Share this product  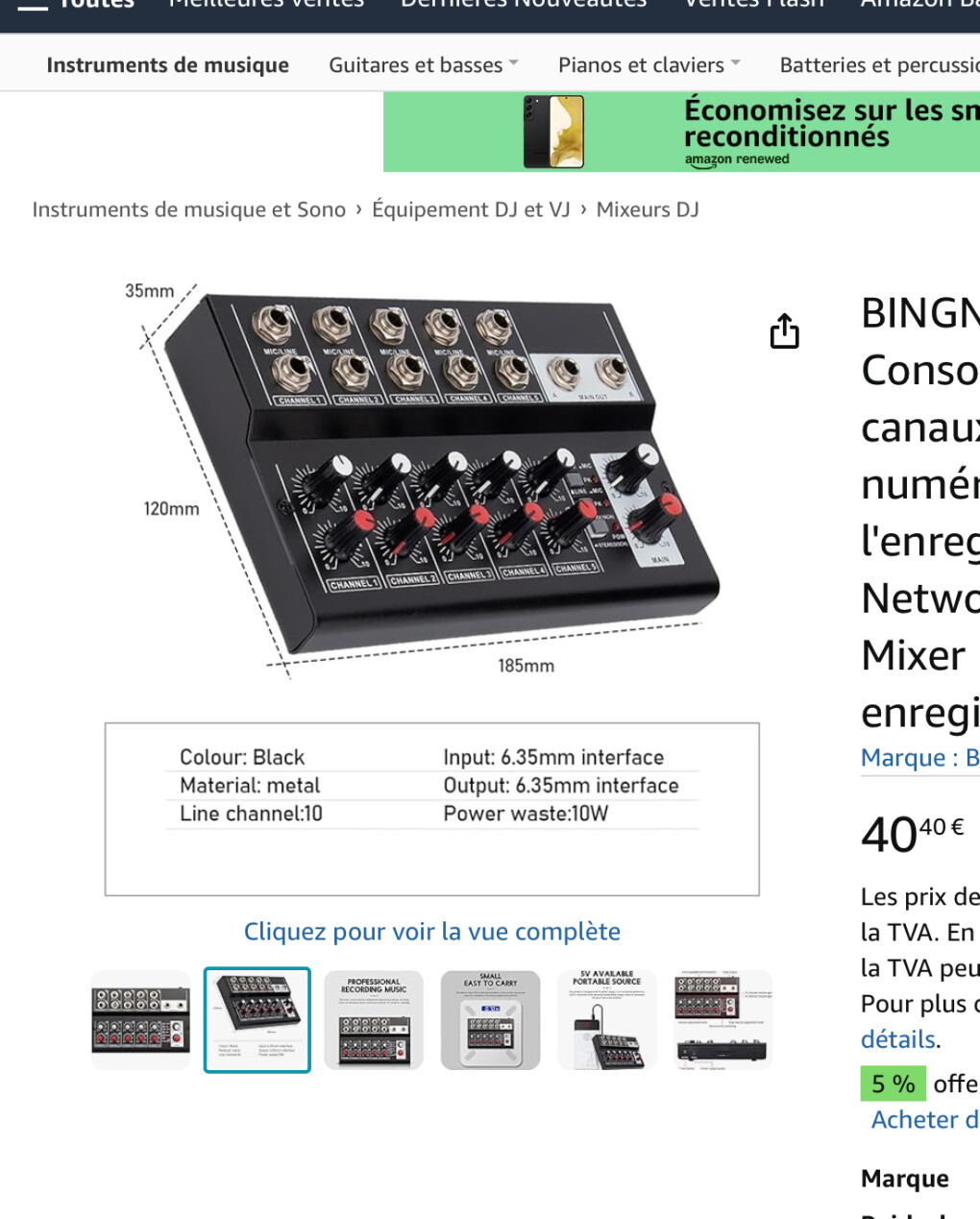click(784, 330)
